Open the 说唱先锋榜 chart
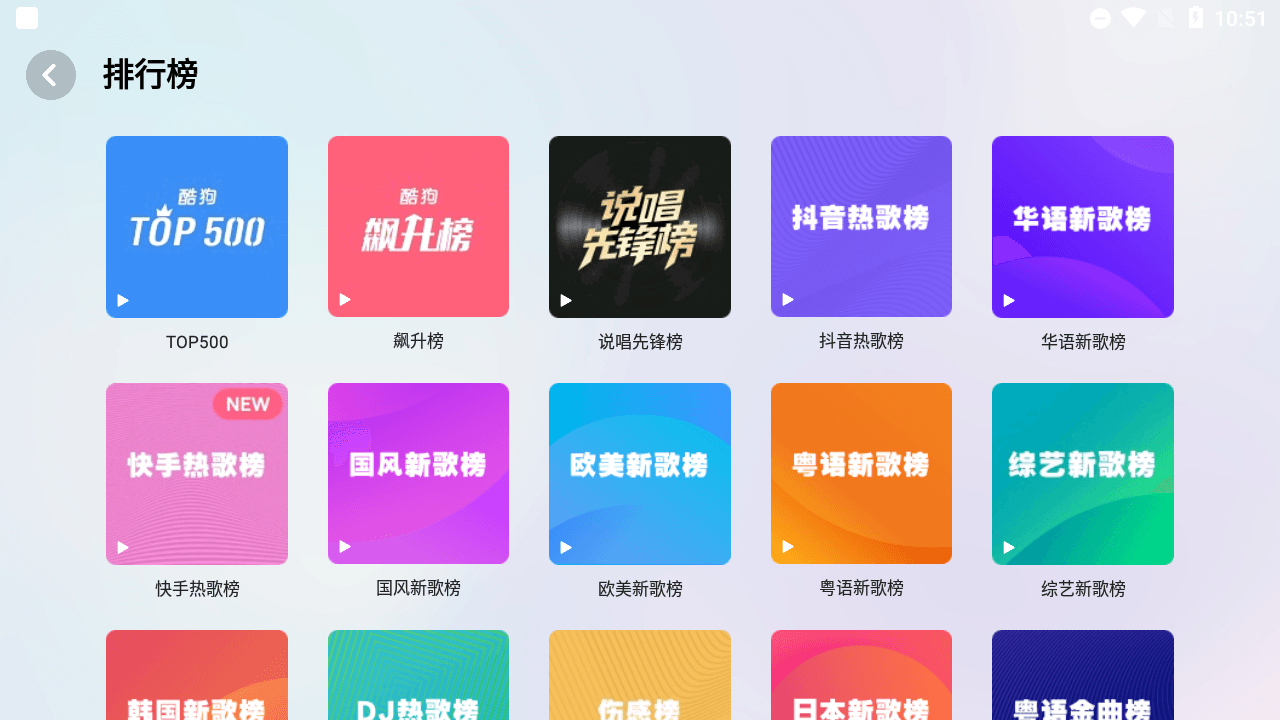 (x=640, y=227)
